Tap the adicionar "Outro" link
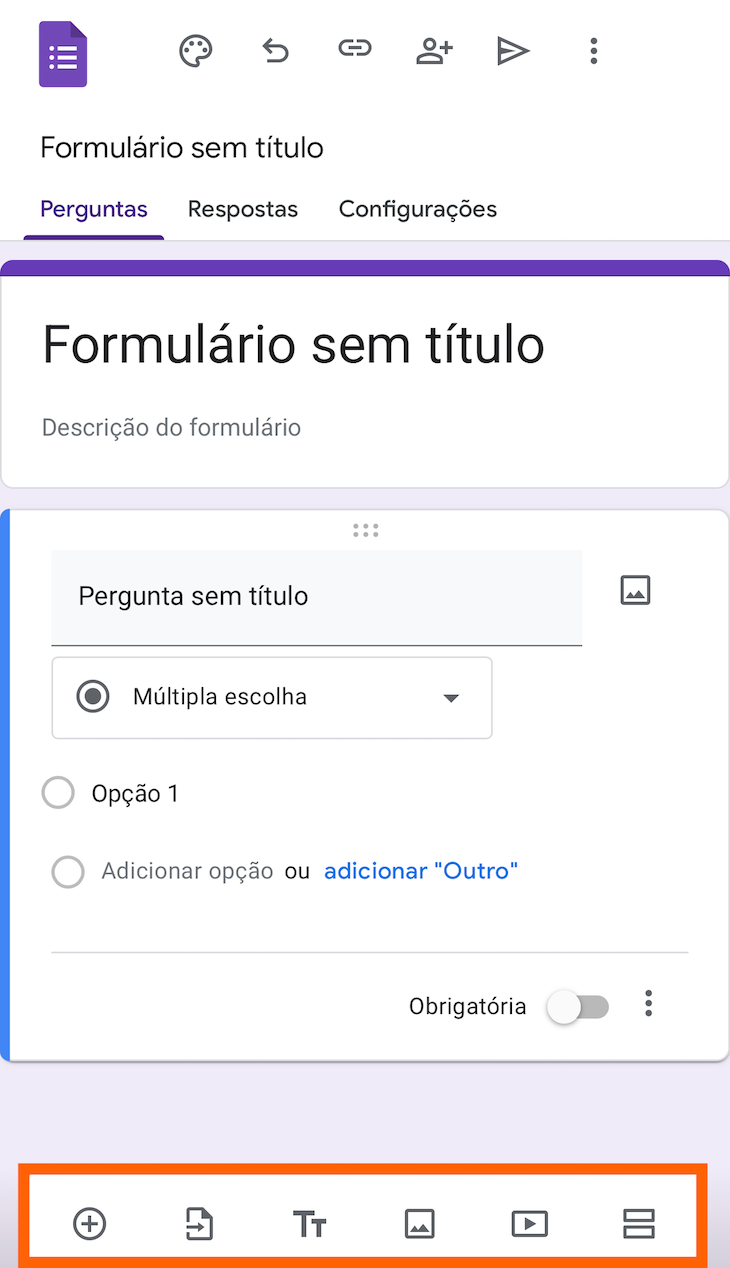 (x=421, y=871)
